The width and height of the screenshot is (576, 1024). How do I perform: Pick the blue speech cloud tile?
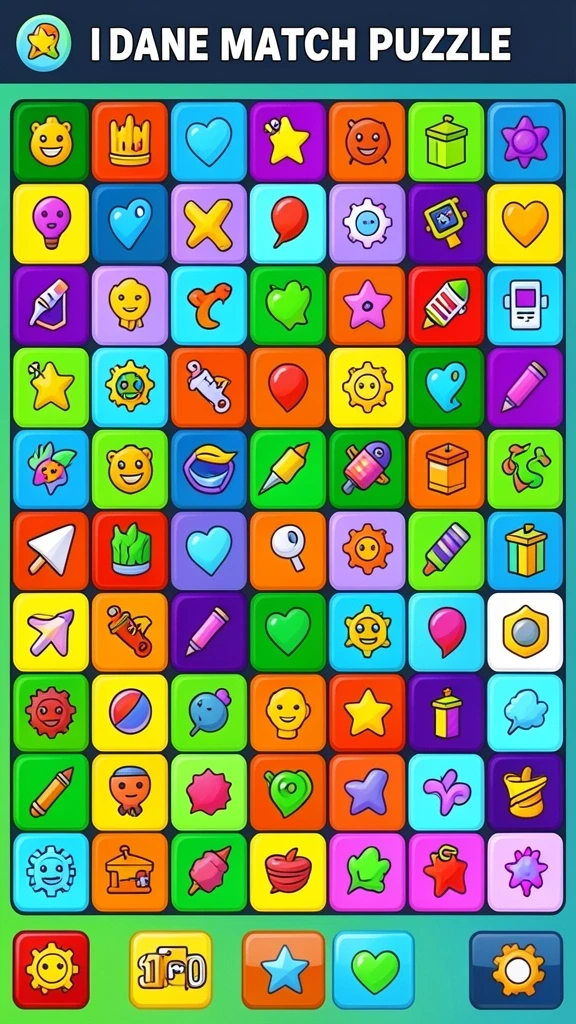[525, 712]
